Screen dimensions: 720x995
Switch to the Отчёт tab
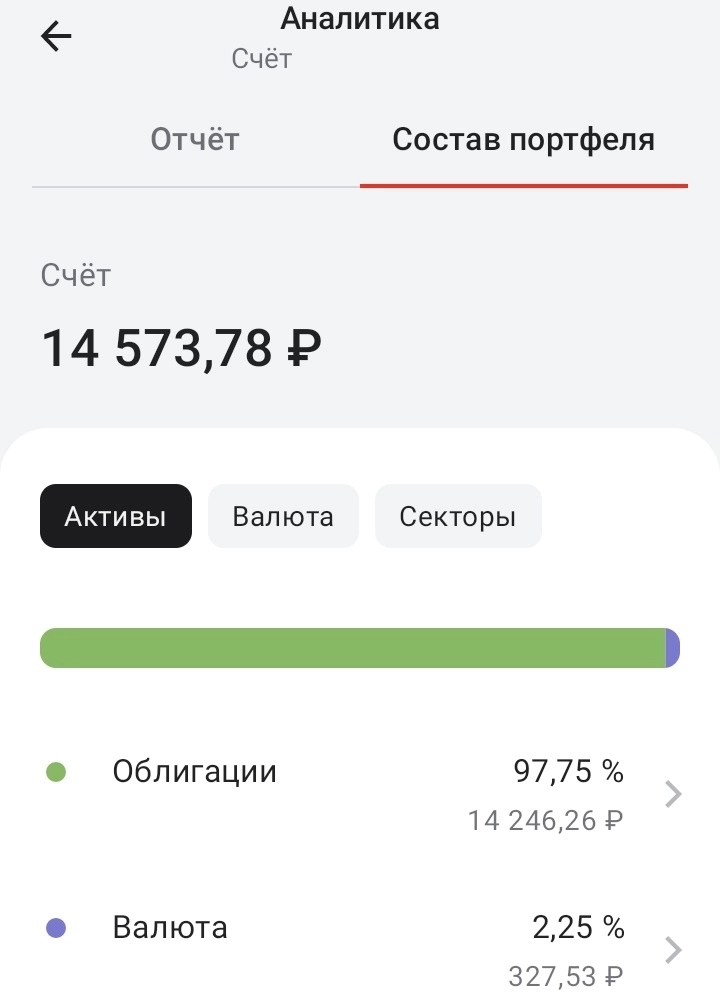click(x=194, y=140)
